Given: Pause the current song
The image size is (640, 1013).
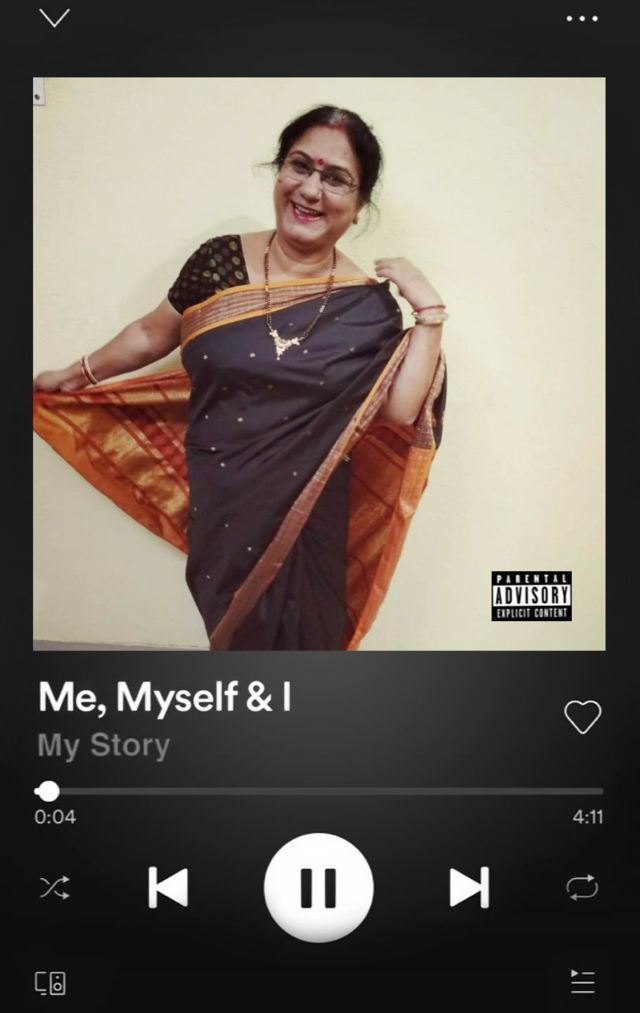Looking at the screenshot, I should tap(318, 887).
